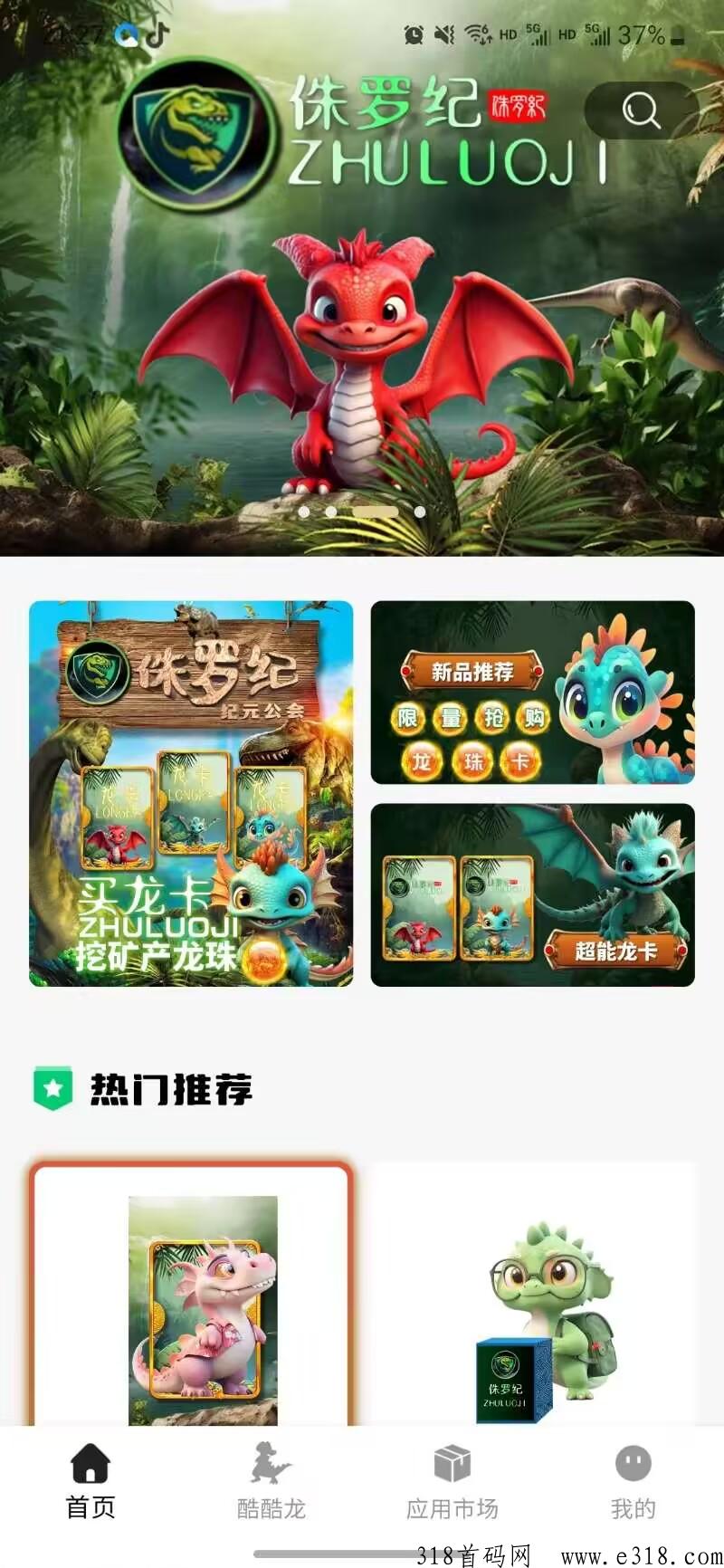Open the search magnifier icon
This screenshot has height=1568, width=724.
[641, 112]
